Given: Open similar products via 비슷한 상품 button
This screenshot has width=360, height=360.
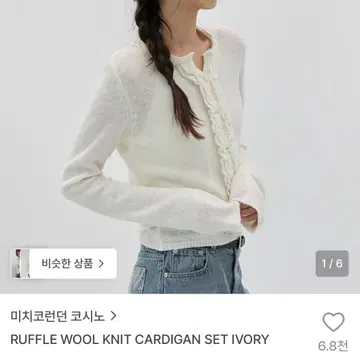Looking at the screenshot, I should 64,264.
